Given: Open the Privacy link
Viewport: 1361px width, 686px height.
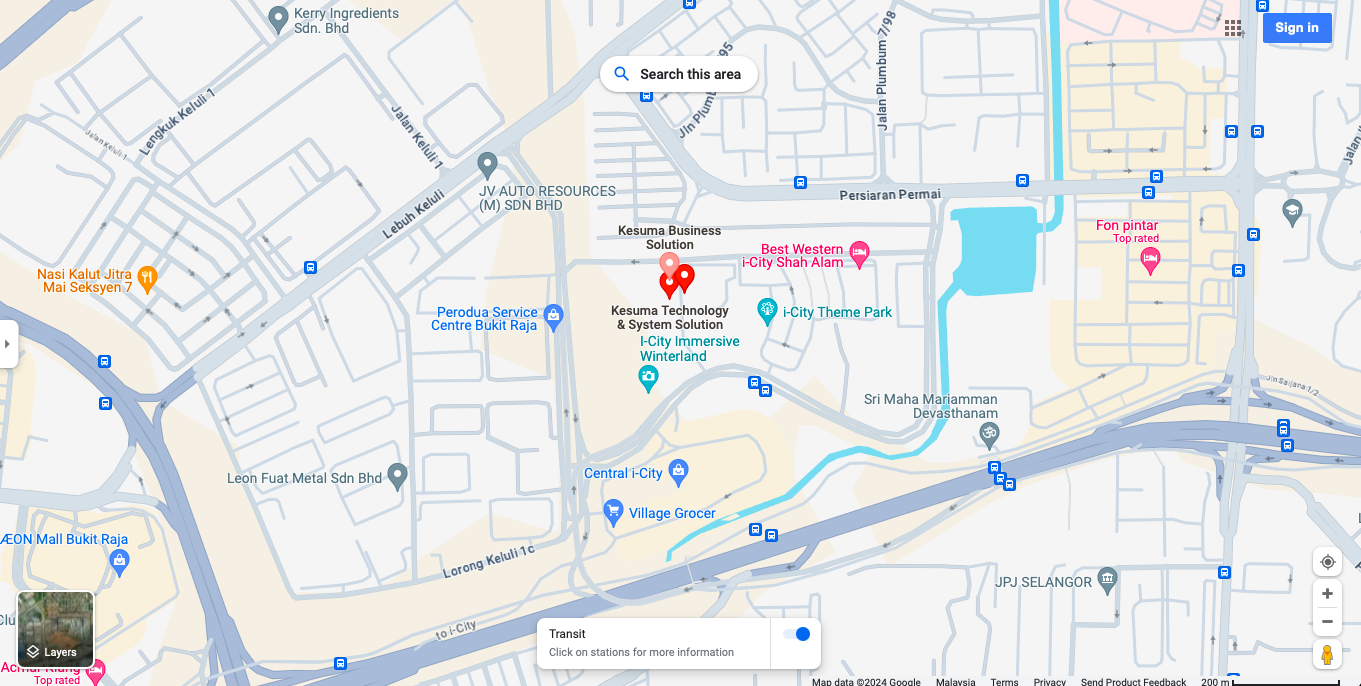Looking at the screenshot, I should pos(1049,682).
